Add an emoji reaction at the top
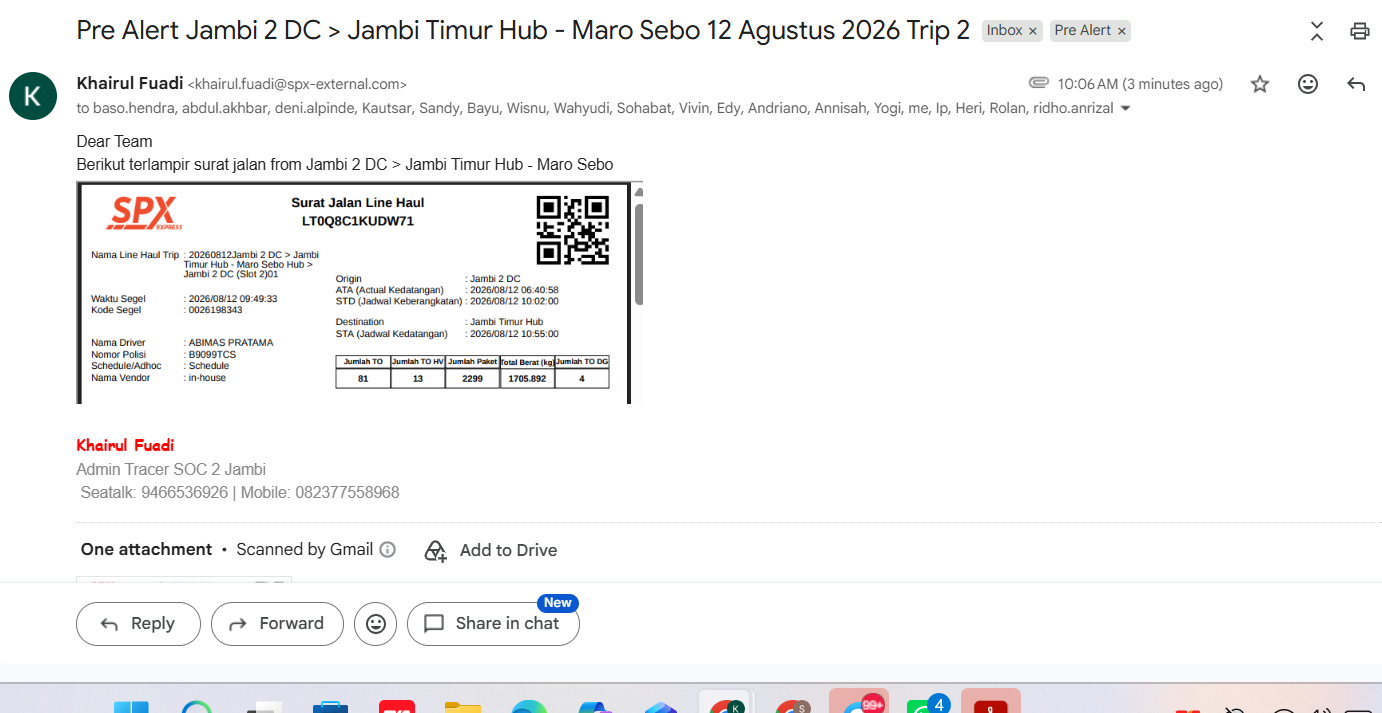 click(x=1308, y=84)
